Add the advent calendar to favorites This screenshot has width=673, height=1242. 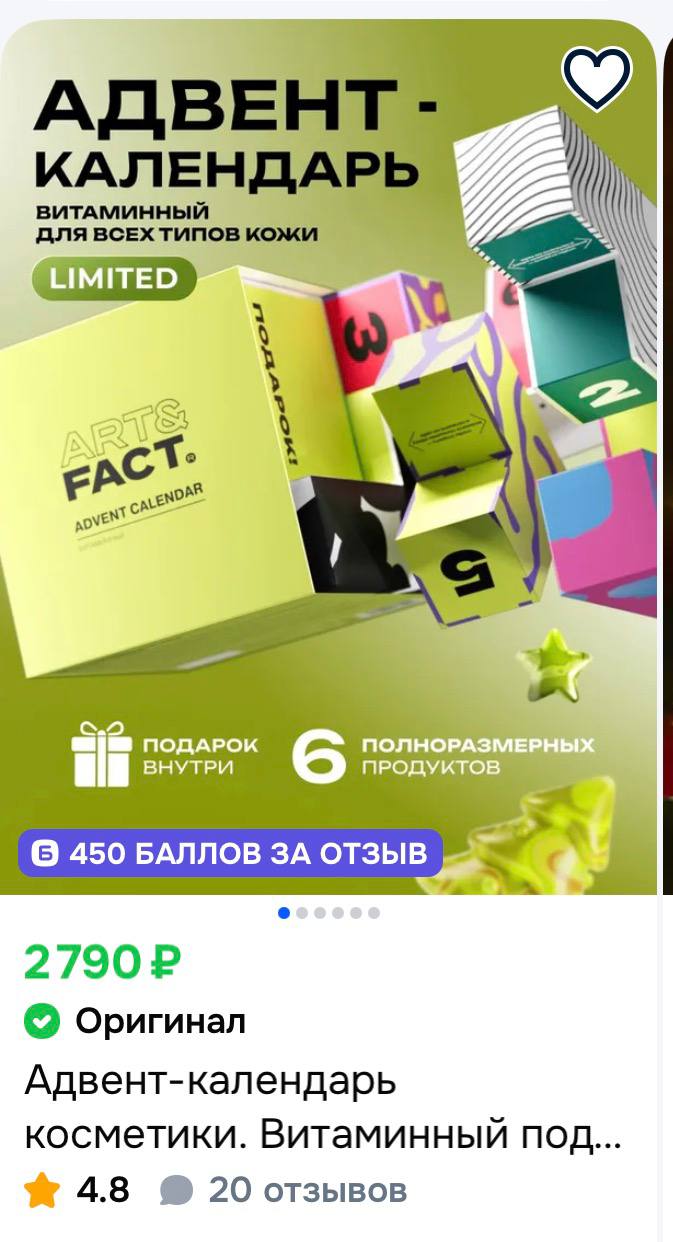(597, 78)
